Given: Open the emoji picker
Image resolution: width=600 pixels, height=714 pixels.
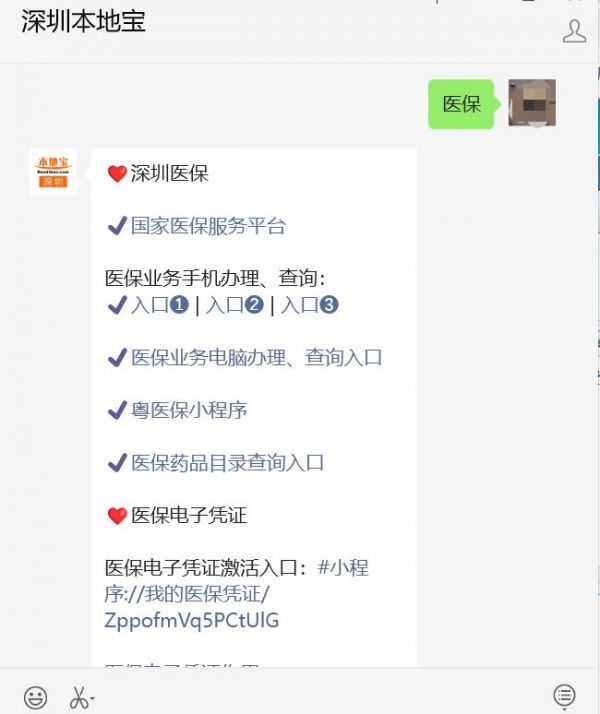Looking at the screenshot, I should [35, 696].
